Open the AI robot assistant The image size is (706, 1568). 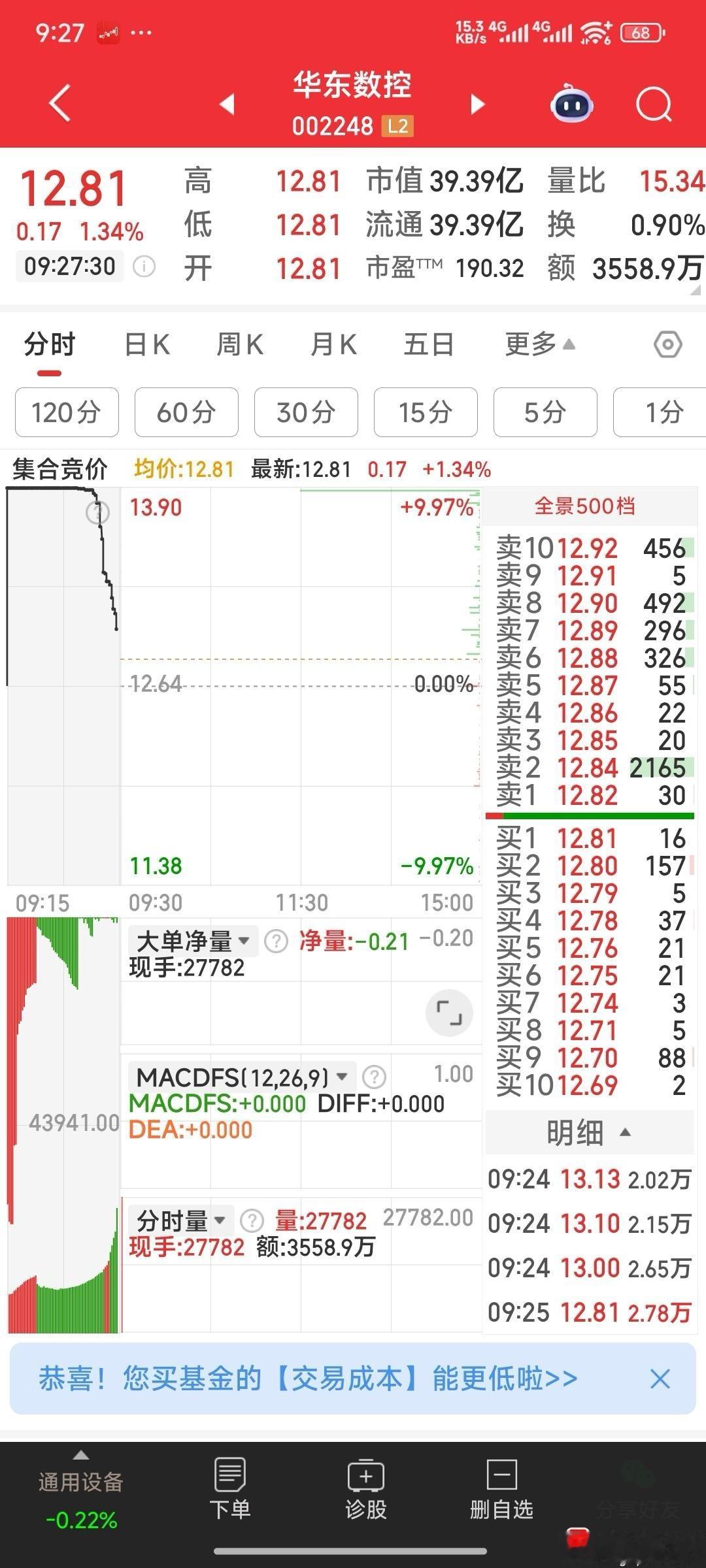pos(572,105)
